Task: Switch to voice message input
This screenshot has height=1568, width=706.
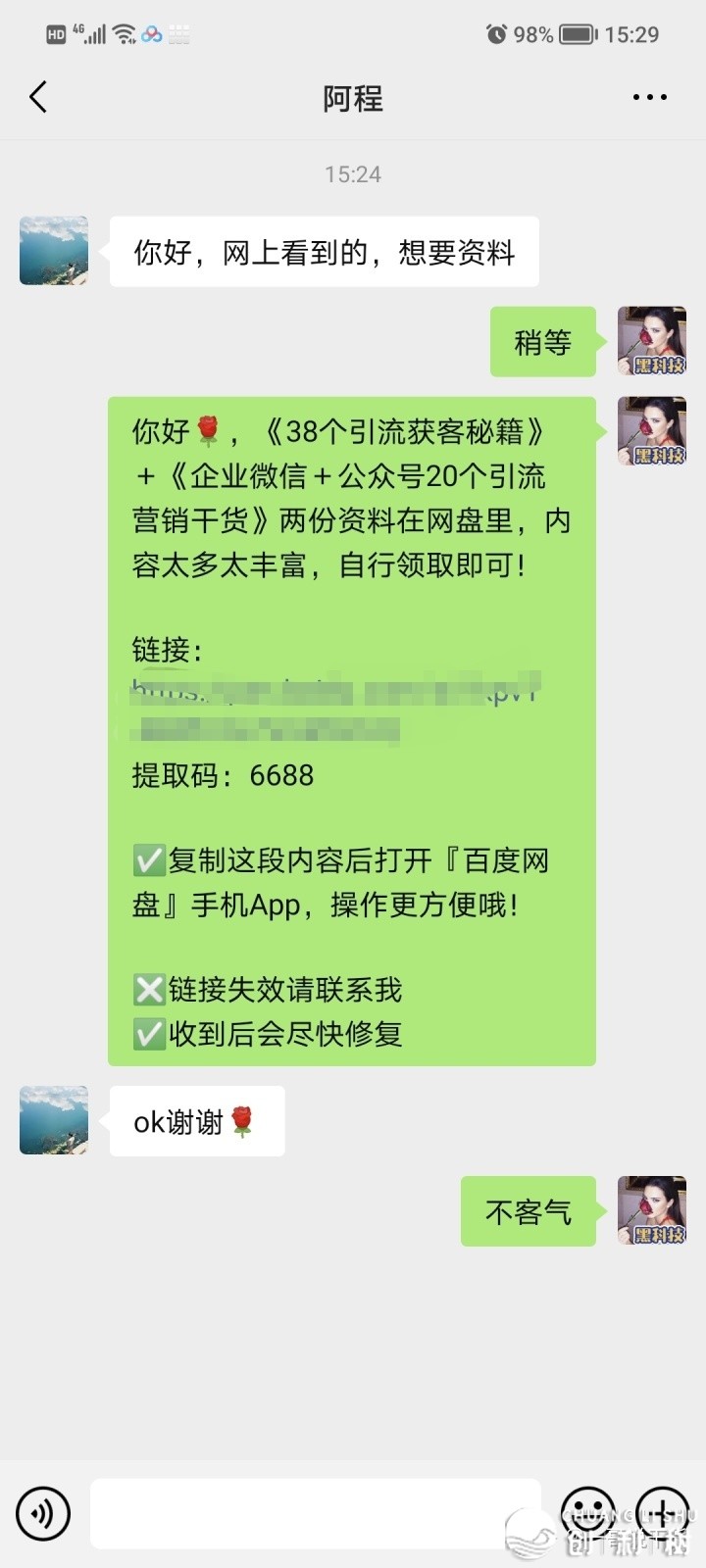Action: 43,1513
